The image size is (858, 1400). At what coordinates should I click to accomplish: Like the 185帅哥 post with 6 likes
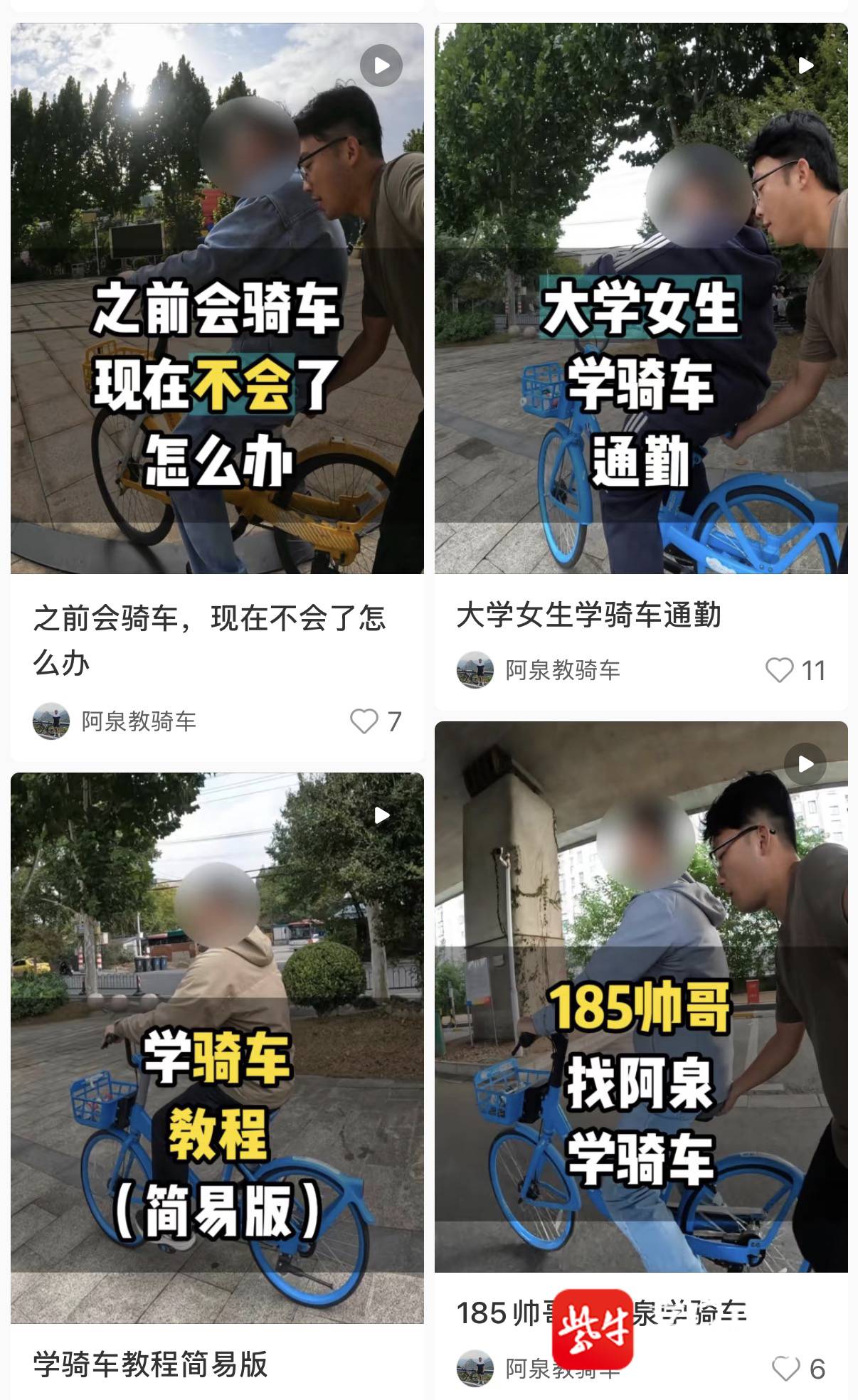click(785, 1369)
